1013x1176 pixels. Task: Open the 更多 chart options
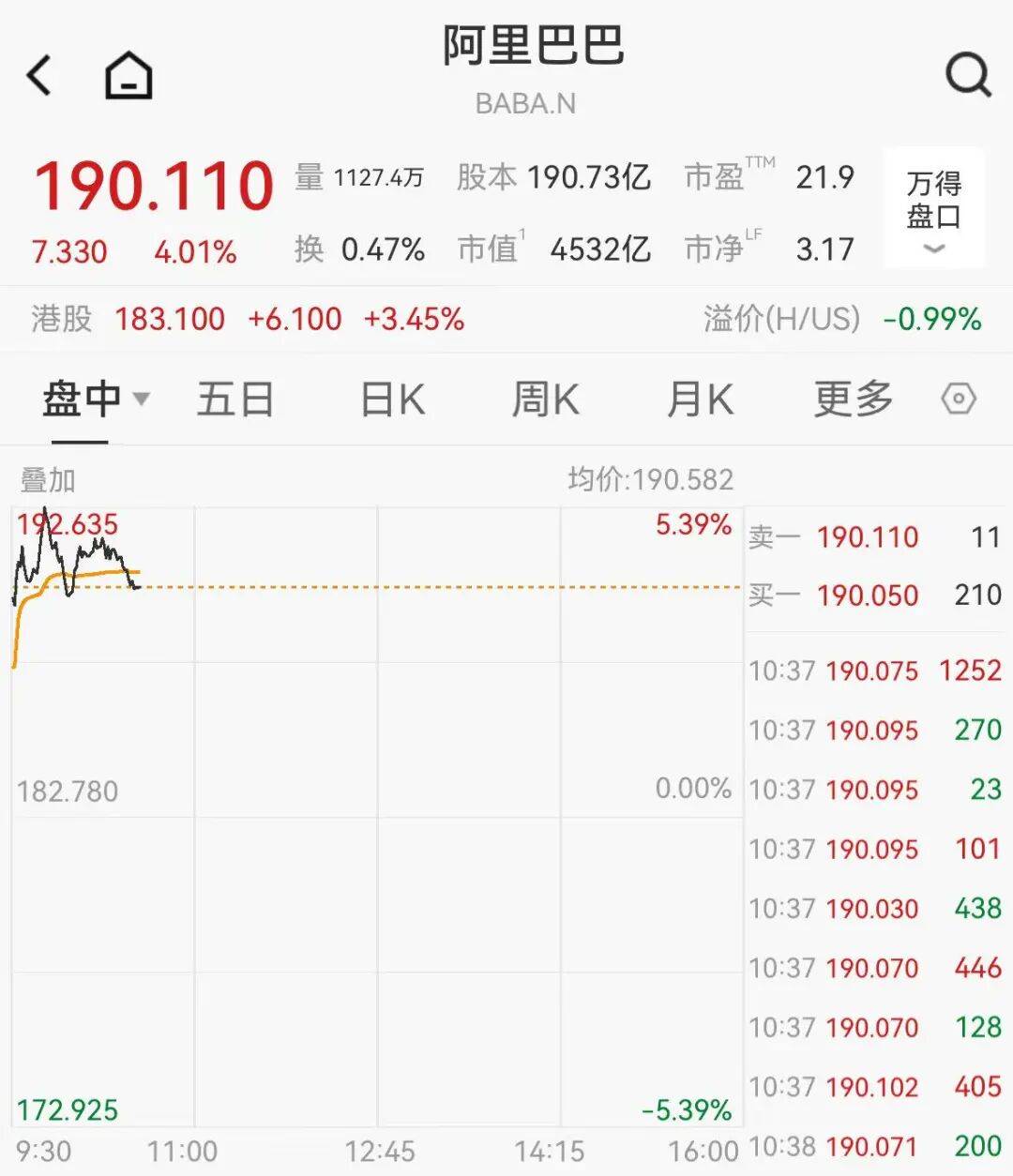coord(853,400)
